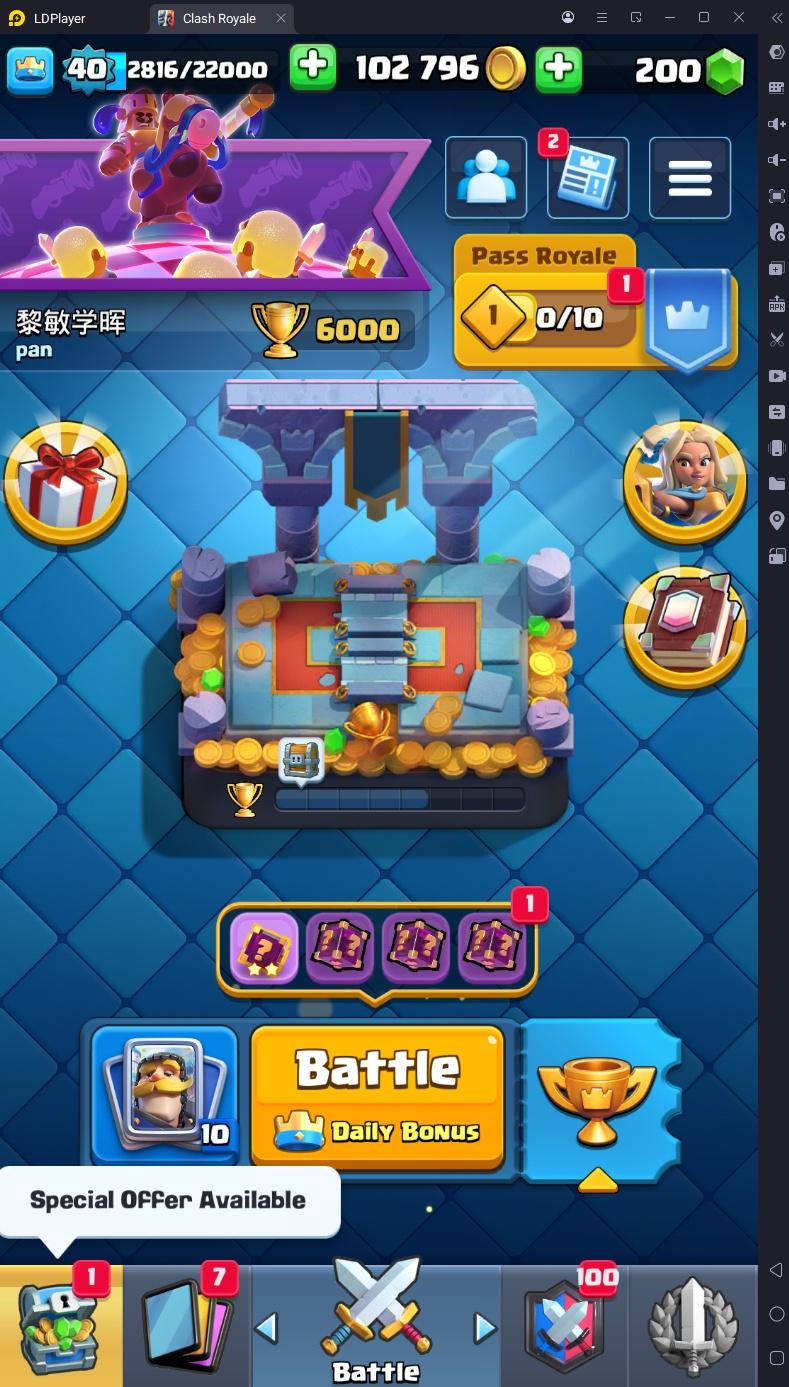The height and width of the screenshot is (1387, 789).
Task: Open the trophy game mode selector
Action: pyautogui.click(x=597, y=1100)
